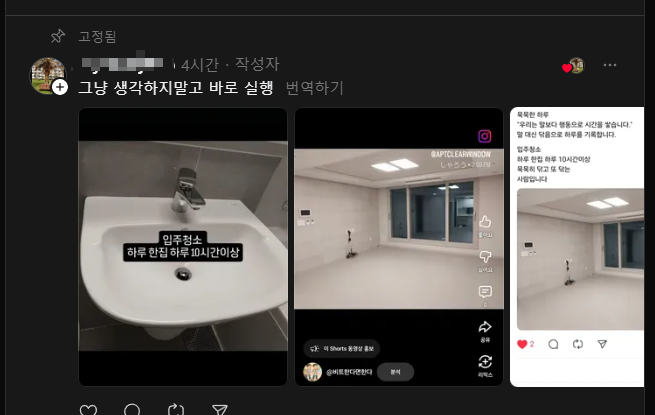Like this pinned post

tap(88, 410)
